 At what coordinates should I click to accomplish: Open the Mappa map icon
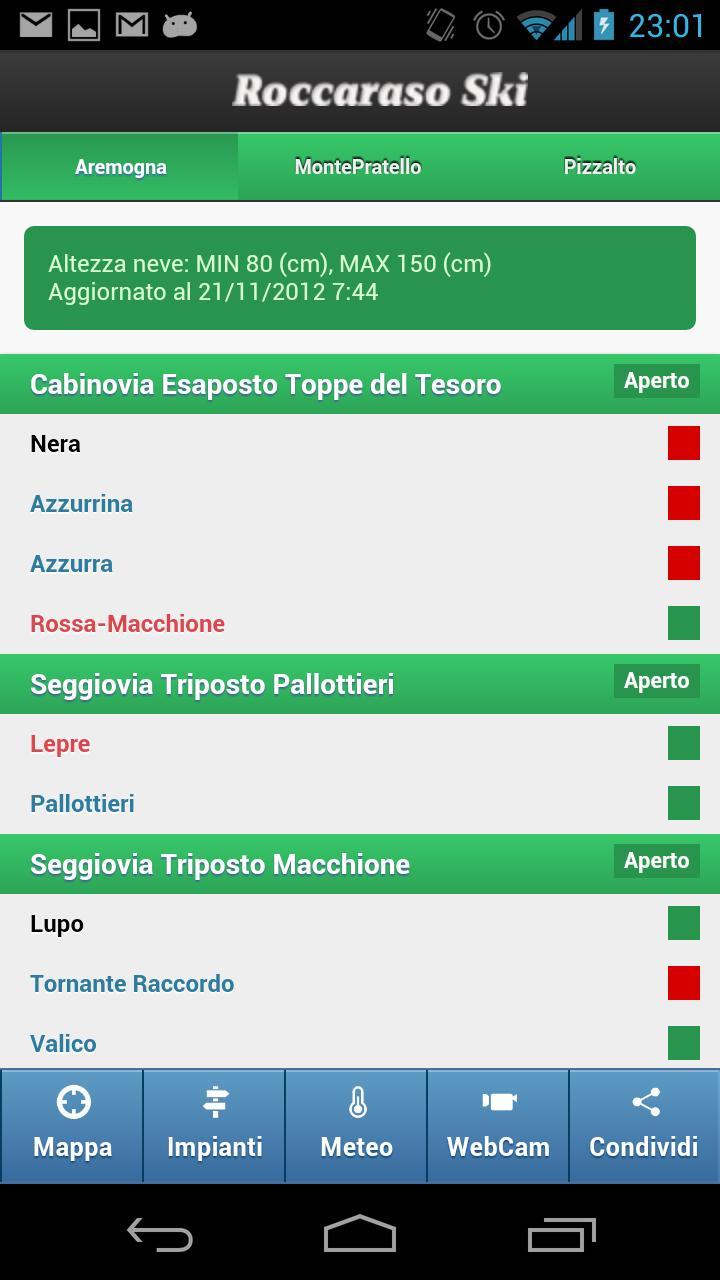[71, 1123]
